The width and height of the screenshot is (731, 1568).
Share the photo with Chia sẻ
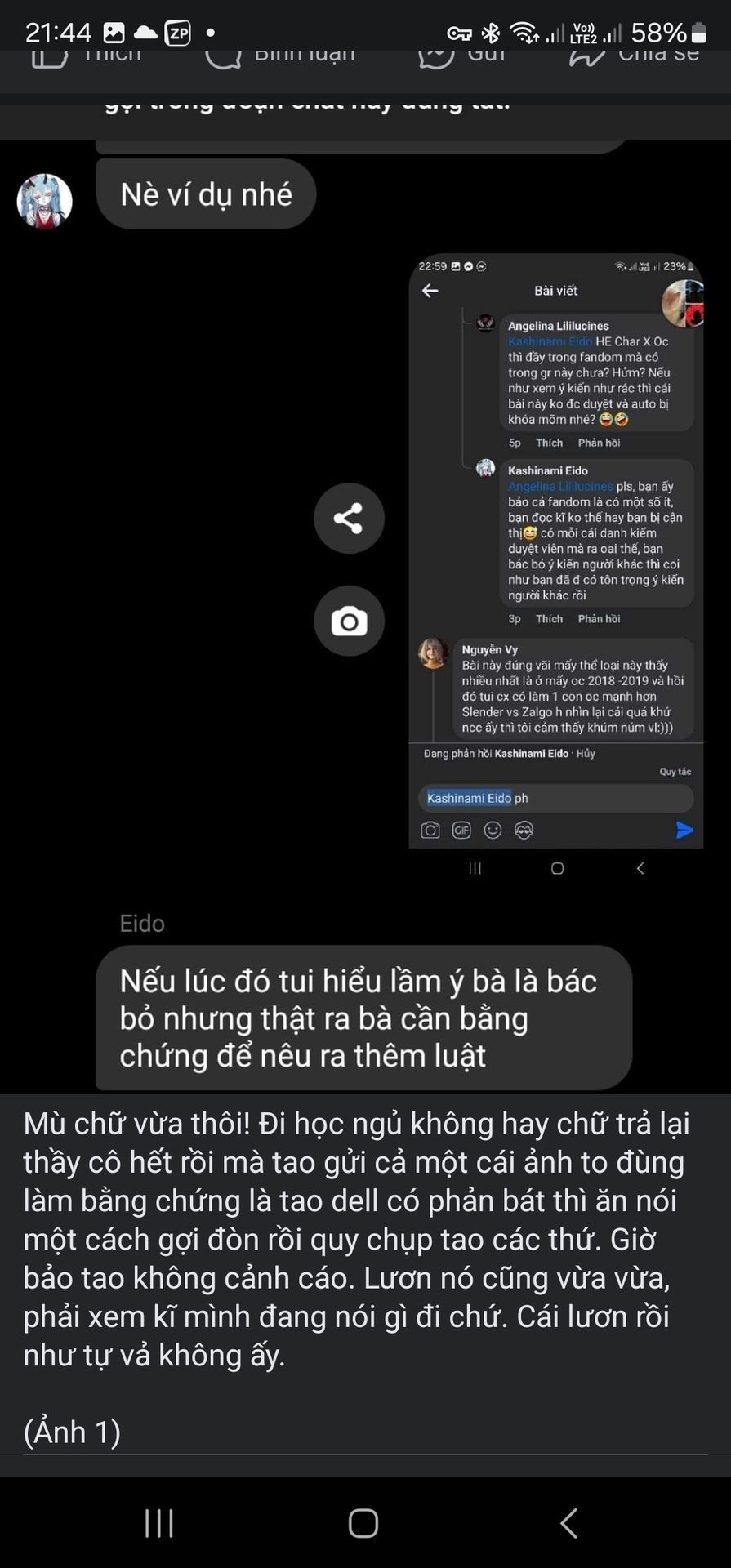(x=635, y=54)
